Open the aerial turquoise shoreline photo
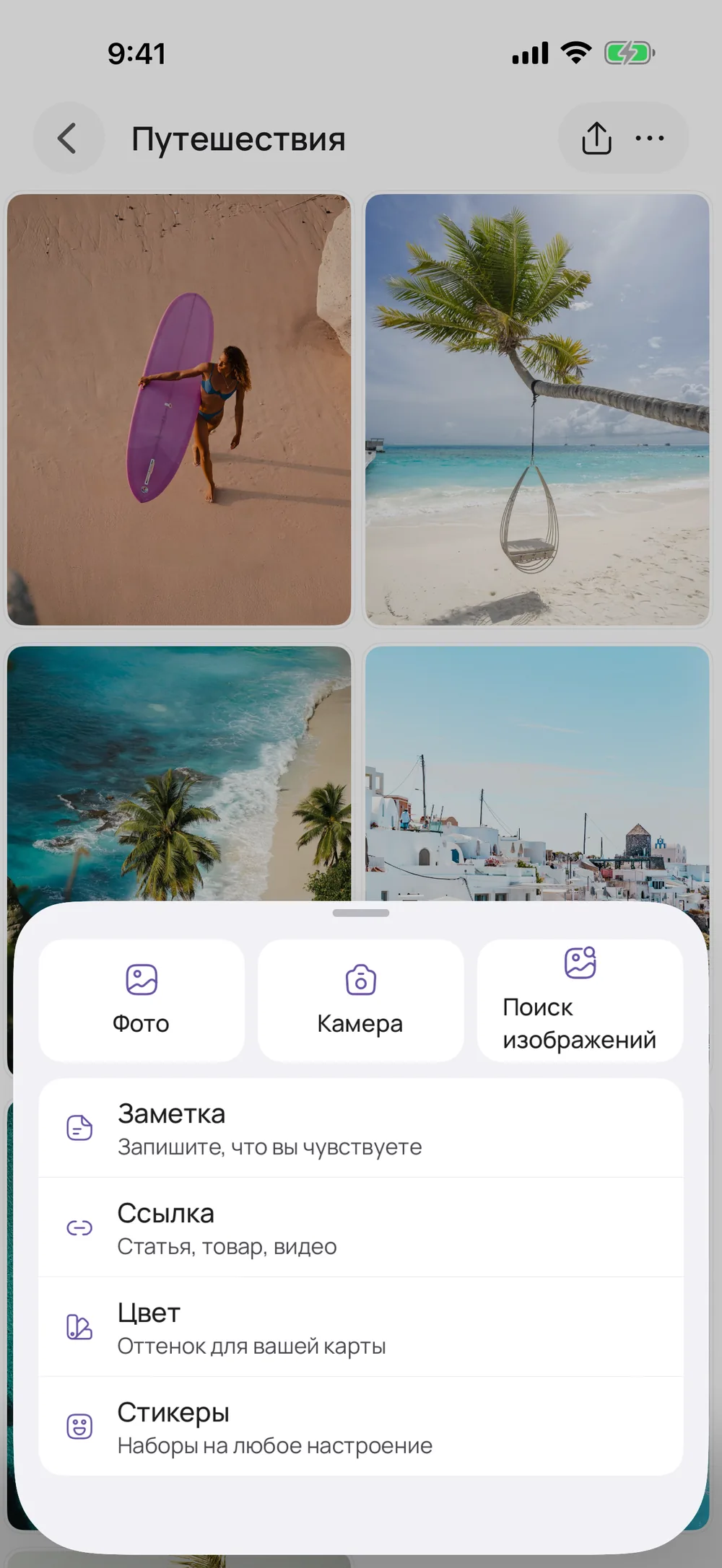 click(179, 773)
